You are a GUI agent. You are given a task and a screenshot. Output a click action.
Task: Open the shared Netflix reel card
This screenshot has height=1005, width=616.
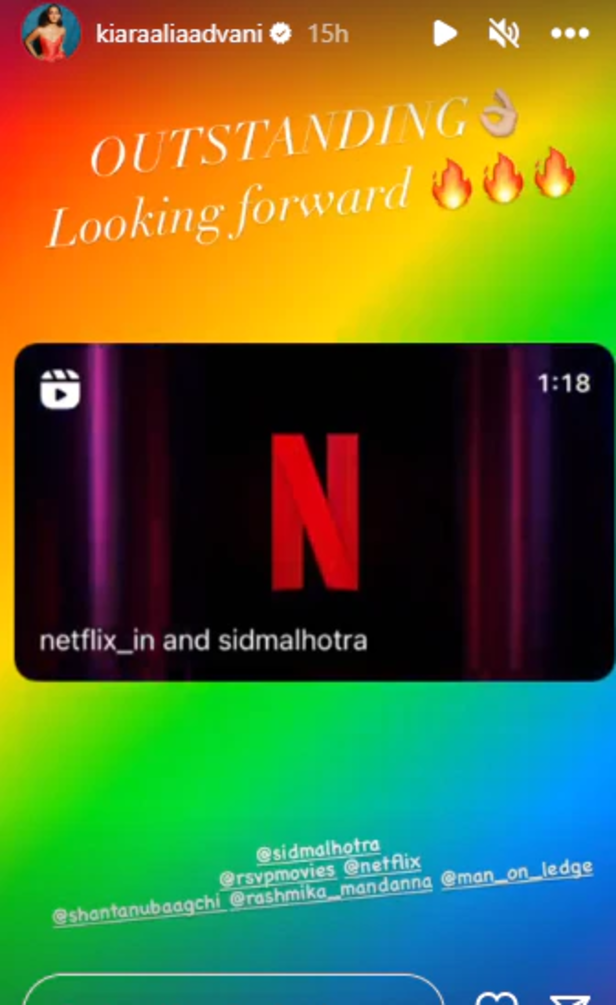coord(313,512)
